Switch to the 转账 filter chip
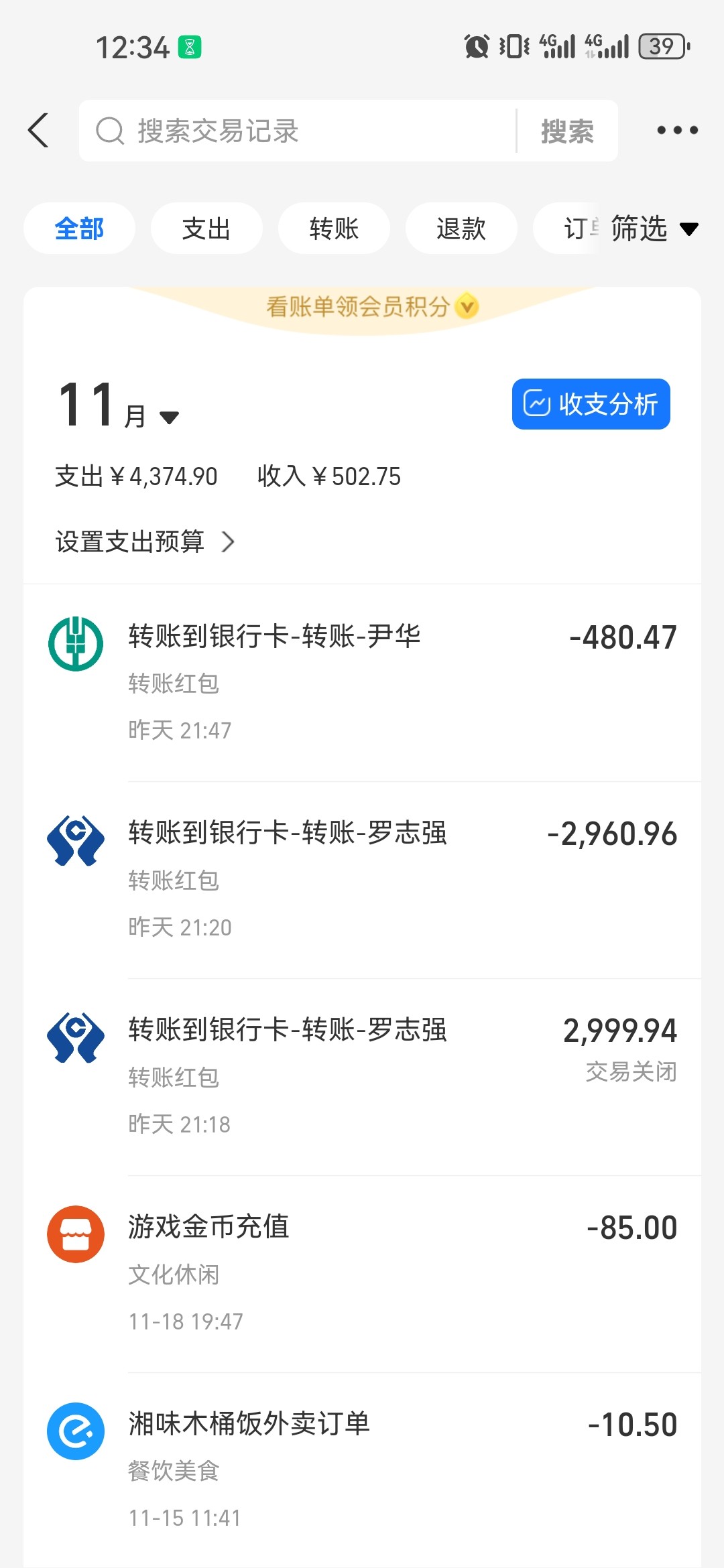 tap(334, 228)
